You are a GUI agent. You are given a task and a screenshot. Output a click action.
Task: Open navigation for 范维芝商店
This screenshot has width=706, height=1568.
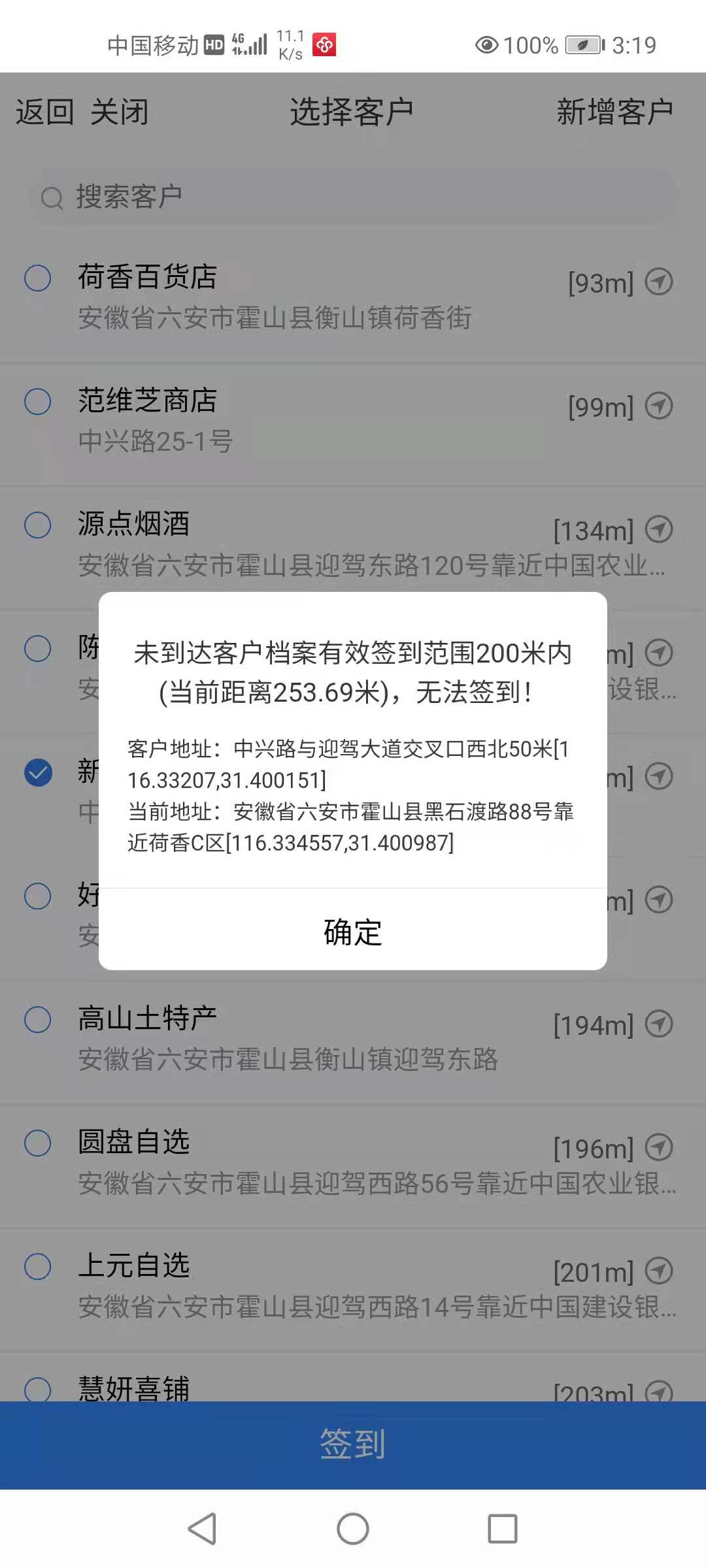[x=659, y=405]
